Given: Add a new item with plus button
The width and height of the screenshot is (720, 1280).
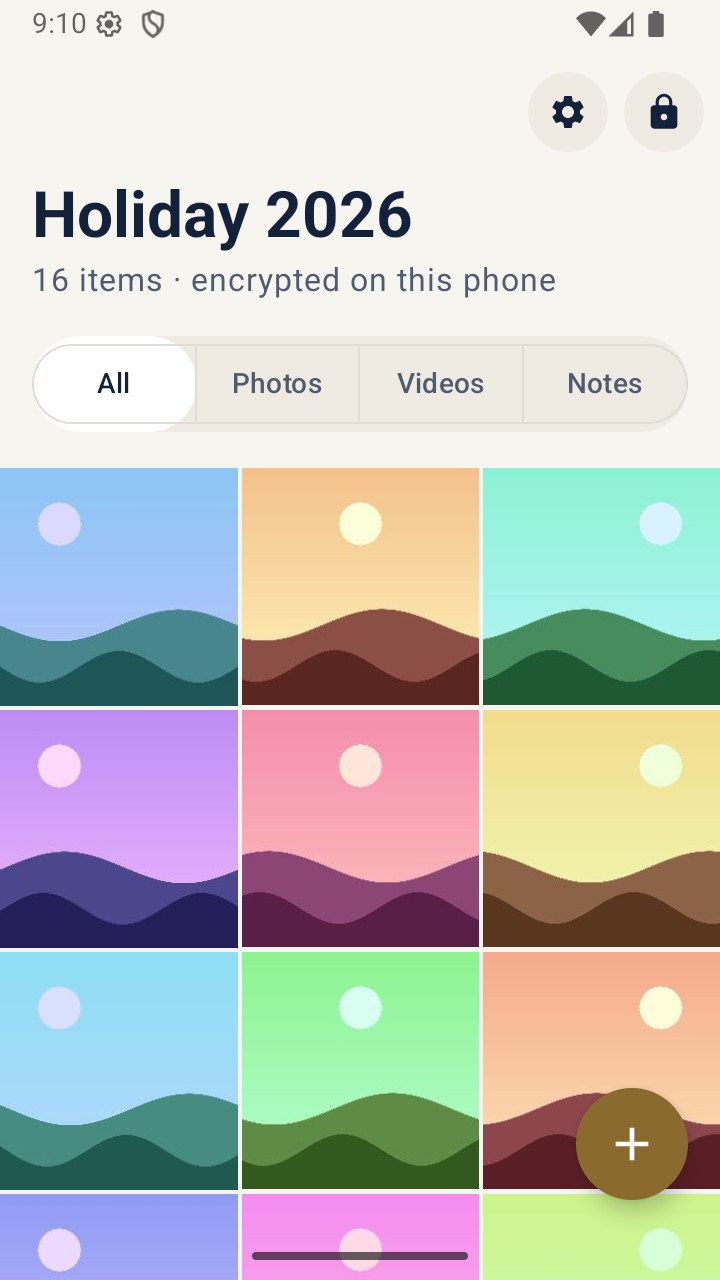Looking at the screenshot, I should pos(632,1144).
